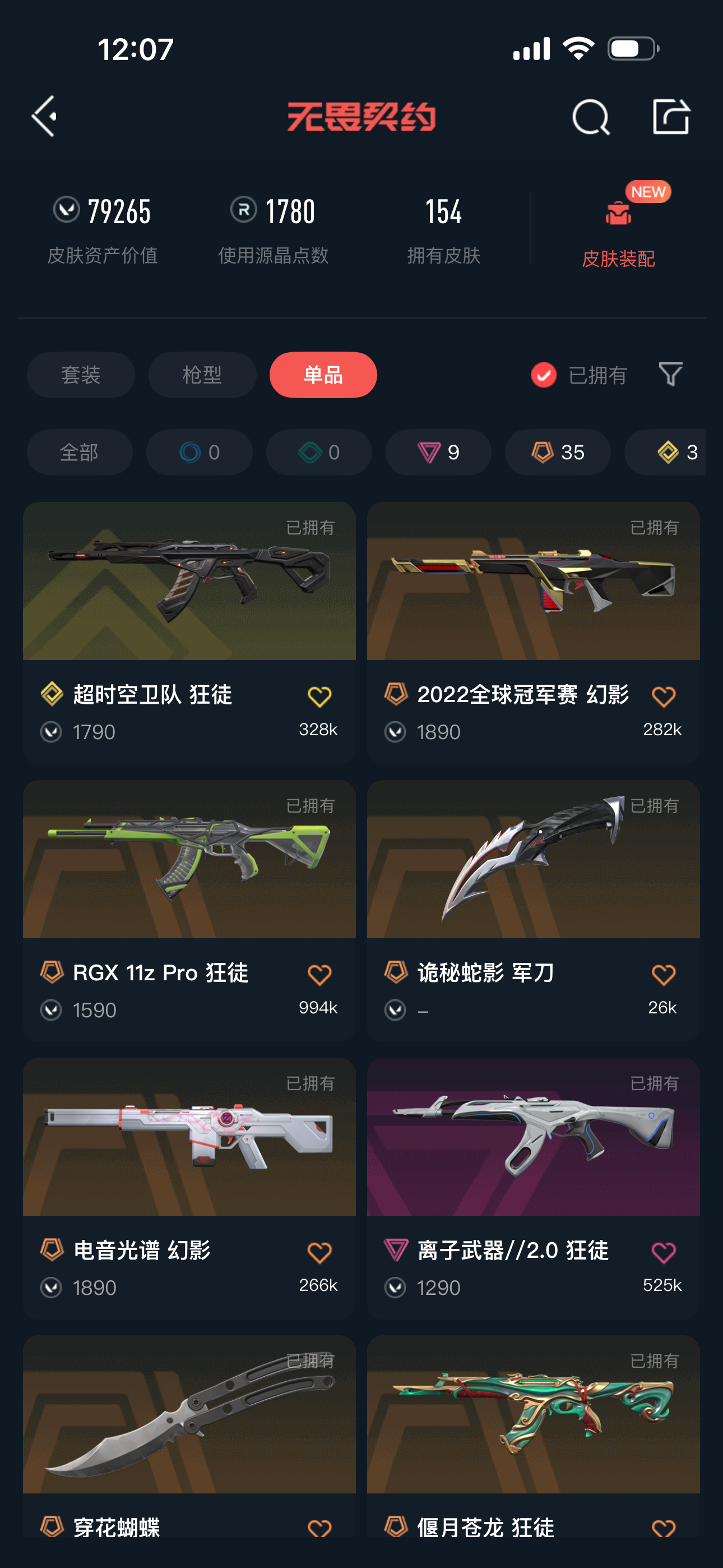723x1568 pixels.
Task: Toggle the 已拥有 owned filter checkbox
Action: coord(544,375)
